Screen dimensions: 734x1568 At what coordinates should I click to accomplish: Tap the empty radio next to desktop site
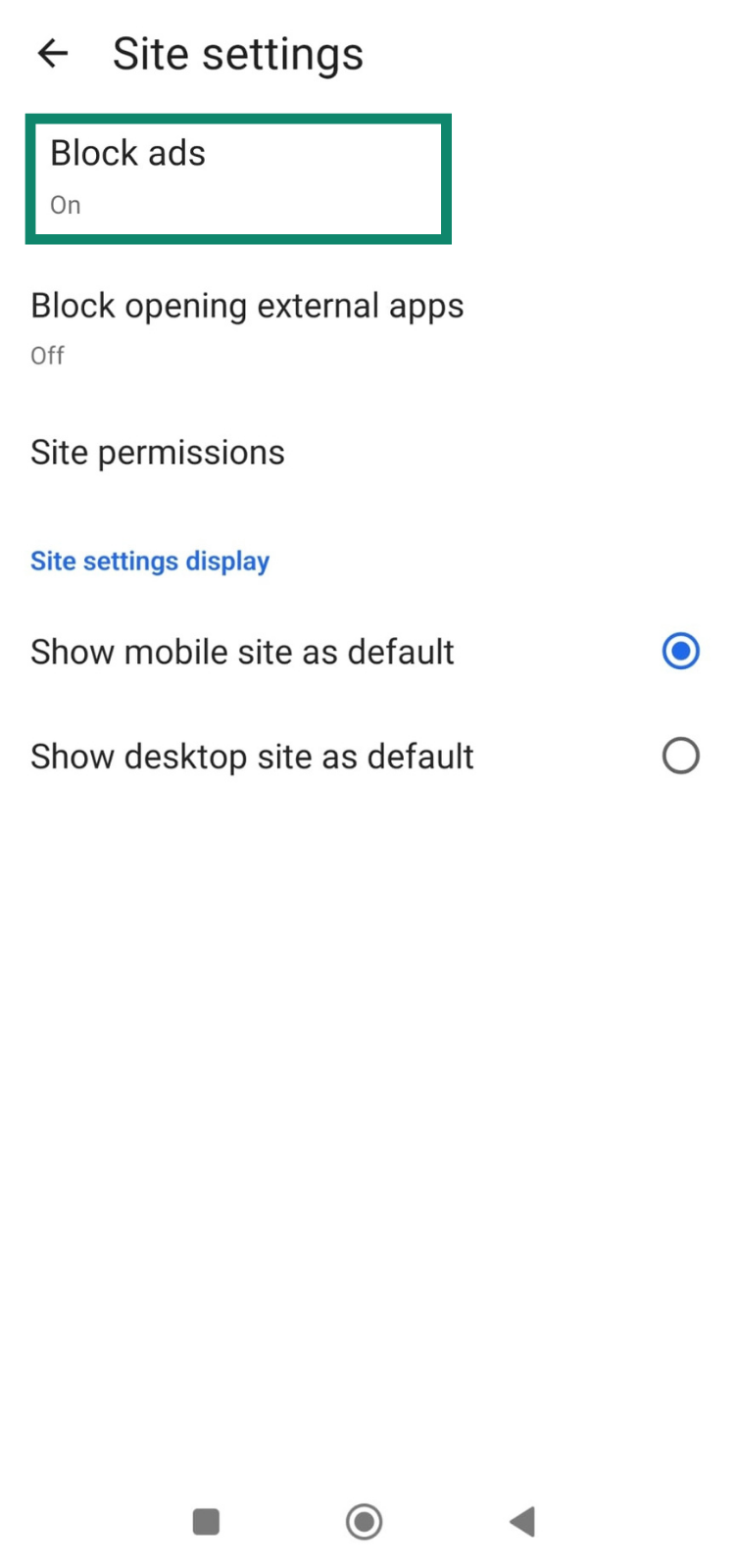681,755
